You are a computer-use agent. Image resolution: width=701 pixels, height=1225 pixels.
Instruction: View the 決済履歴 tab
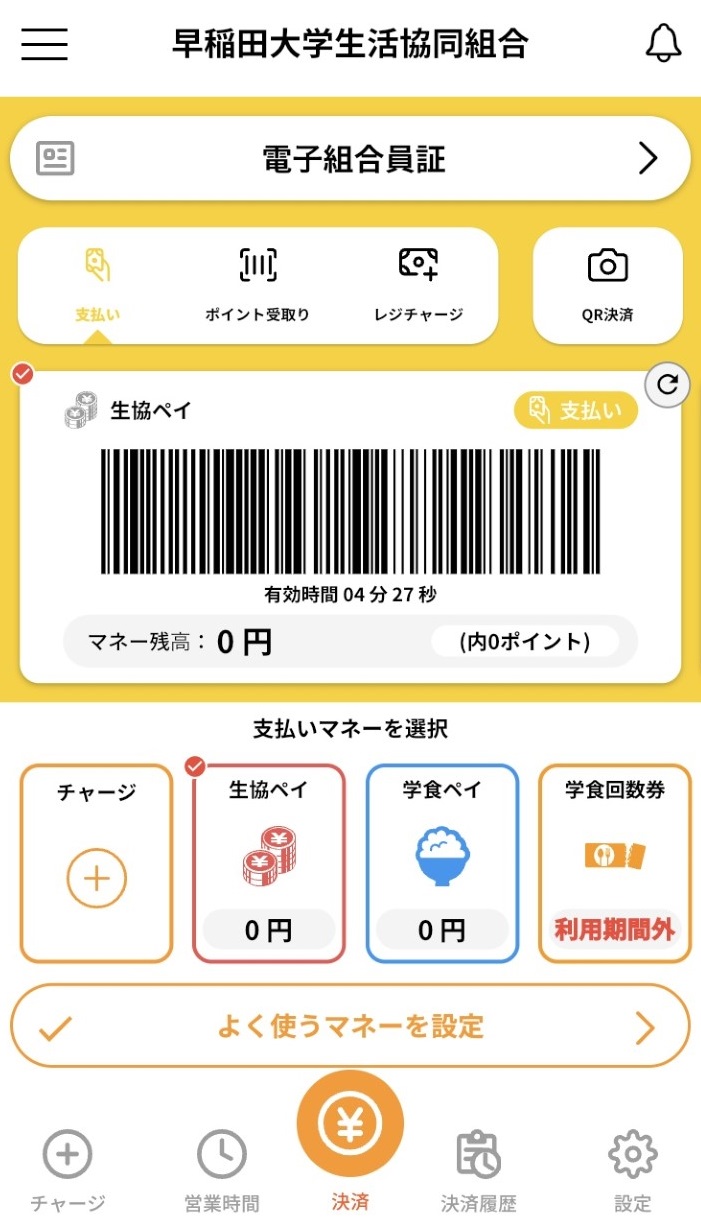[478, 1171]
